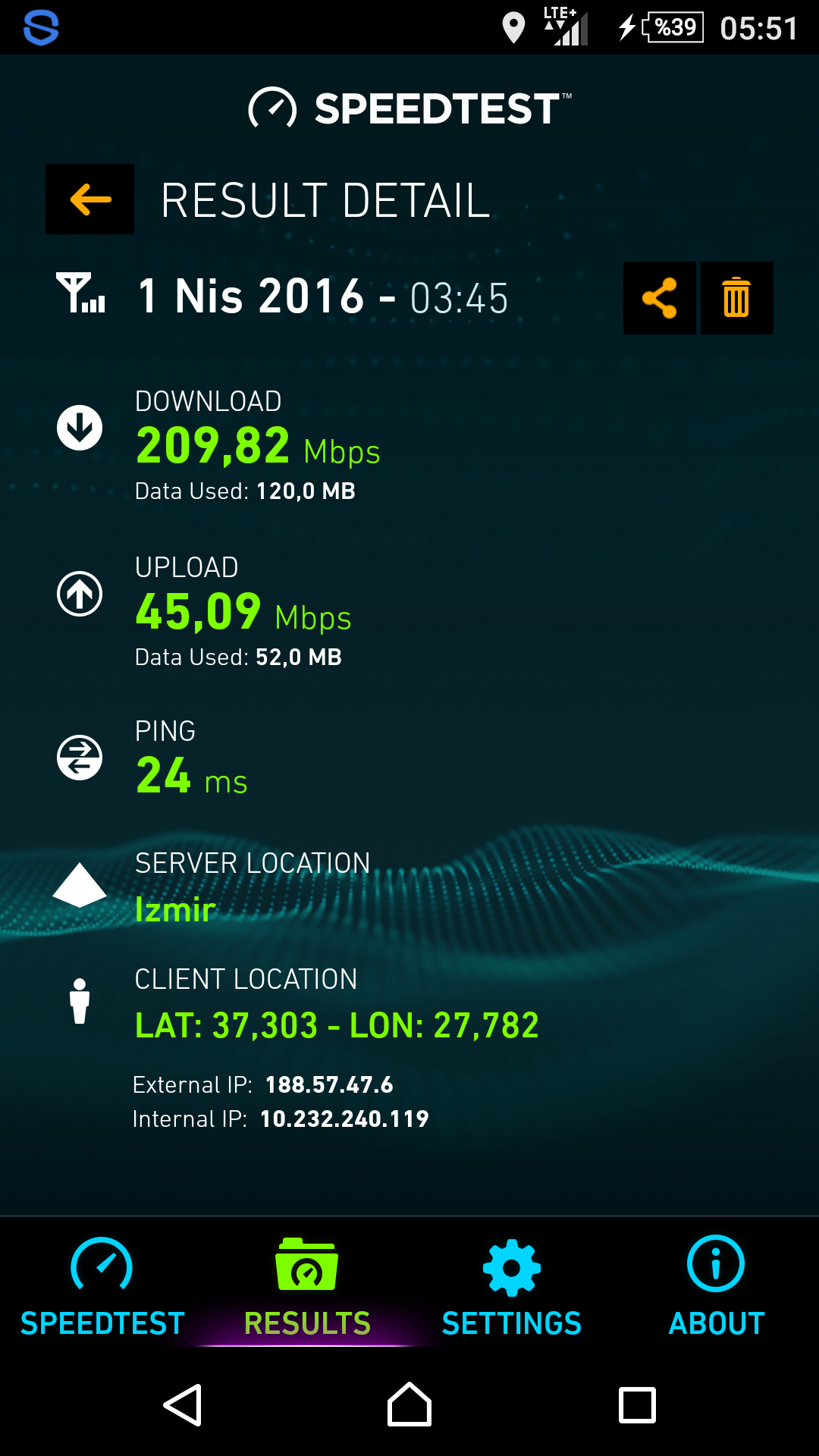Tap the system back button
The height and width of the screenshot is (1456, 819).
183,1405
